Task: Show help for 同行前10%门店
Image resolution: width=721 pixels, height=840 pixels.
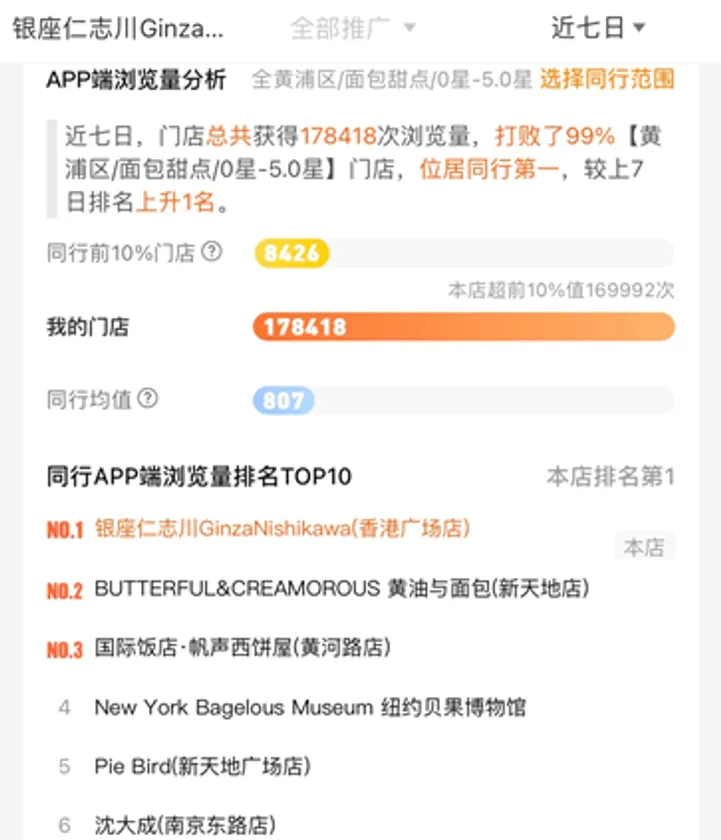Action: tap(211, 252)
